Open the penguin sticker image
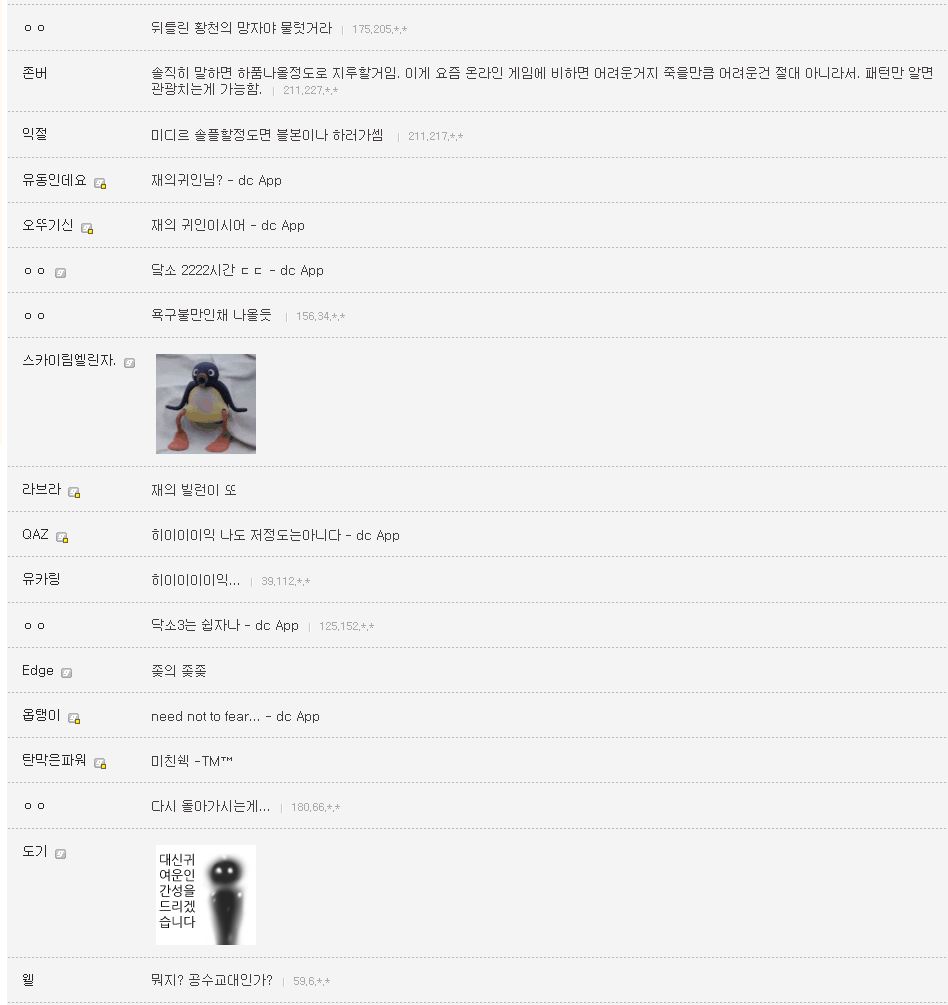The image size is (948, 1005). (x=206, y=404)
